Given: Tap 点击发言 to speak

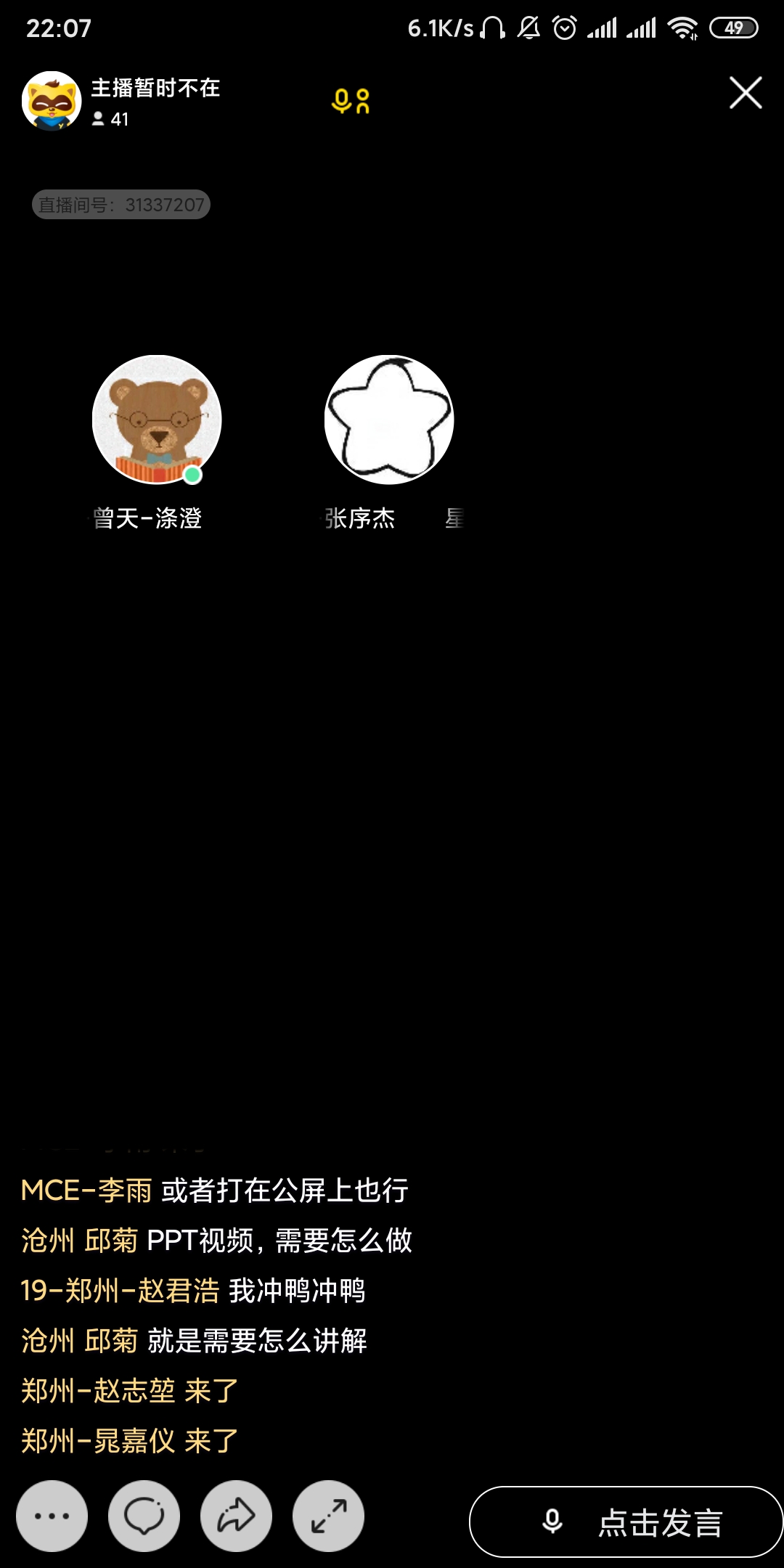Looking at the screenshot, I should [x=626, y=1522].
